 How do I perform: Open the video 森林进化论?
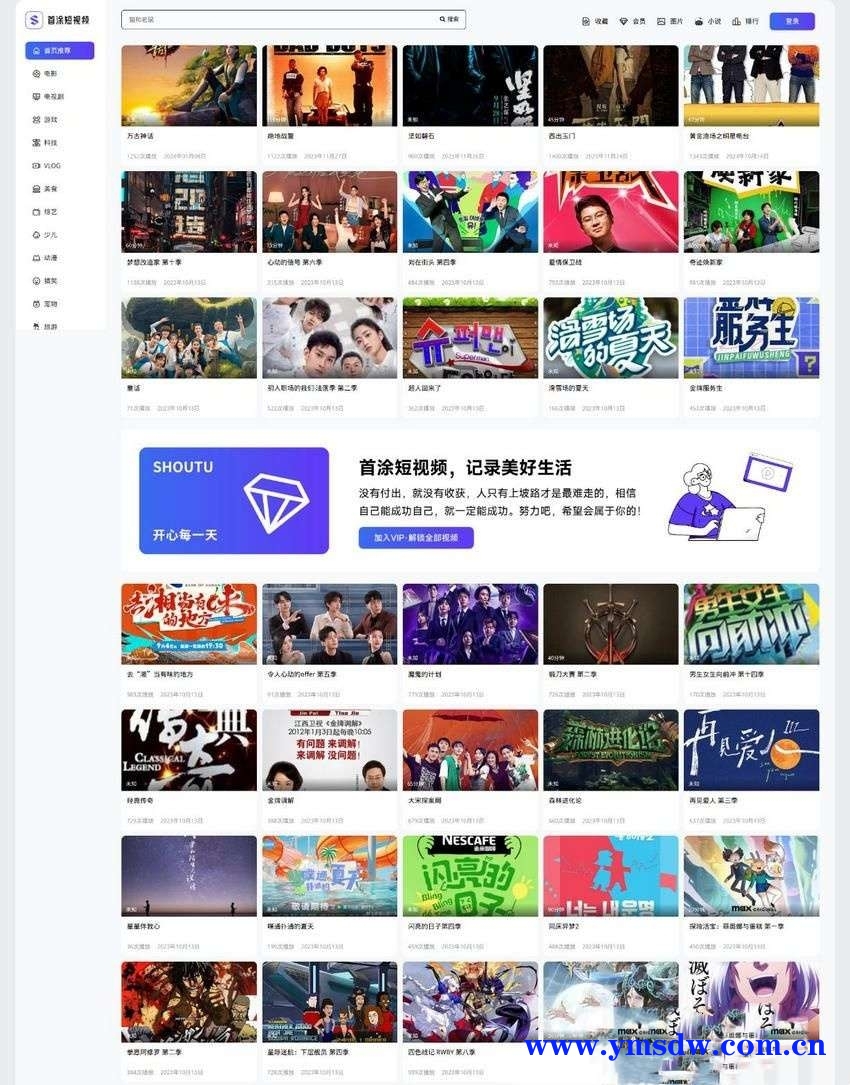[610, 750]
